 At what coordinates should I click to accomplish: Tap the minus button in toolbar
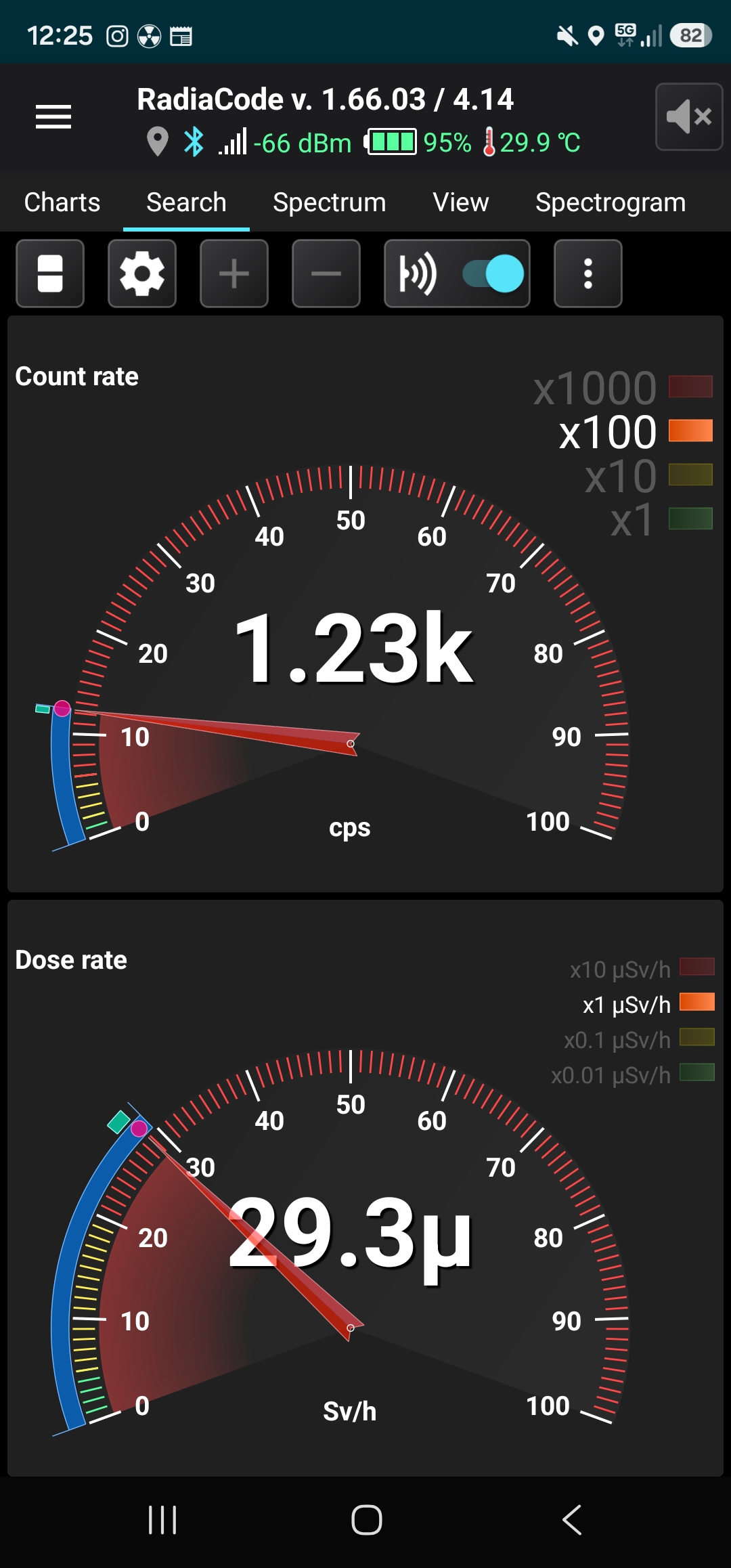click(326, 274)
